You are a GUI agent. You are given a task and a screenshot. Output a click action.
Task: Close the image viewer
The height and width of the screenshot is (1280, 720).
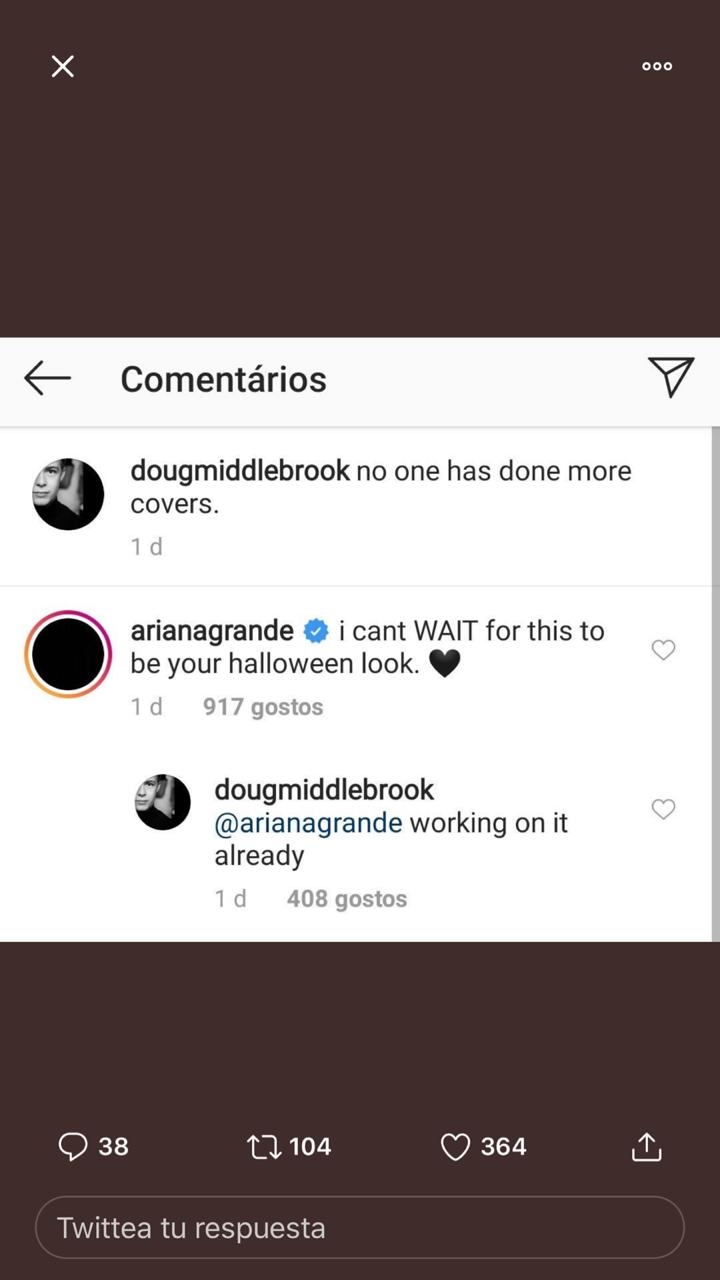62,67
